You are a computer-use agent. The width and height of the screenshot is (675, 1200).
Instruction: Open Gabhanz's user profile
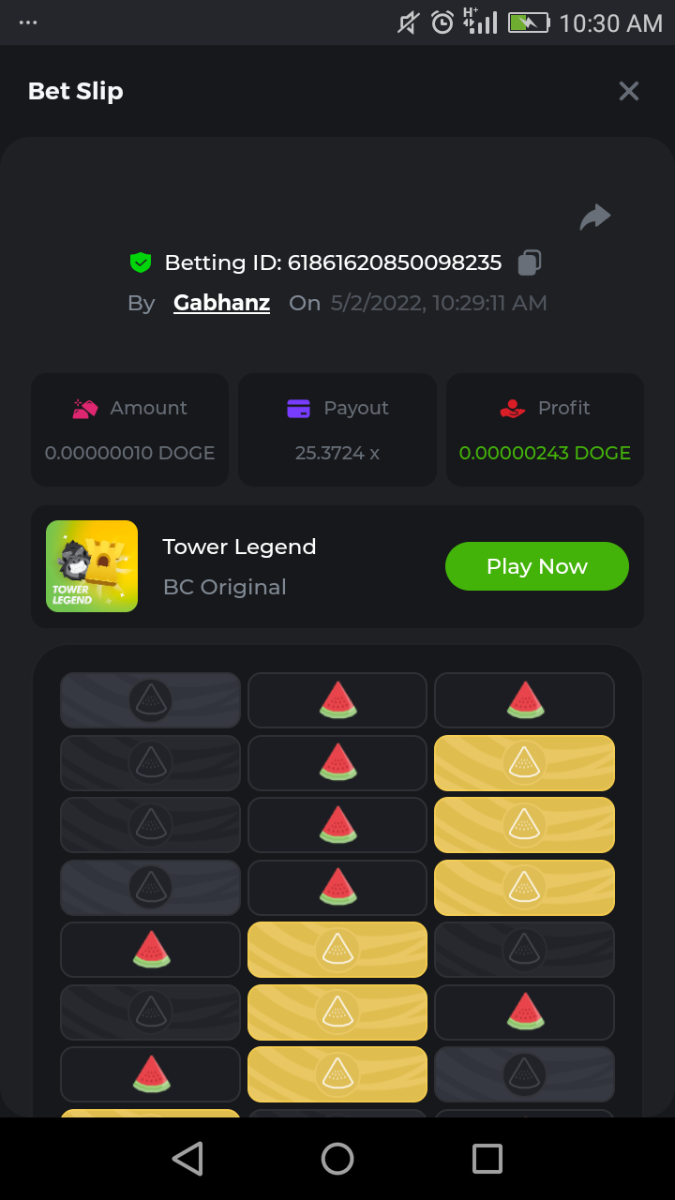tap(221, 303)
